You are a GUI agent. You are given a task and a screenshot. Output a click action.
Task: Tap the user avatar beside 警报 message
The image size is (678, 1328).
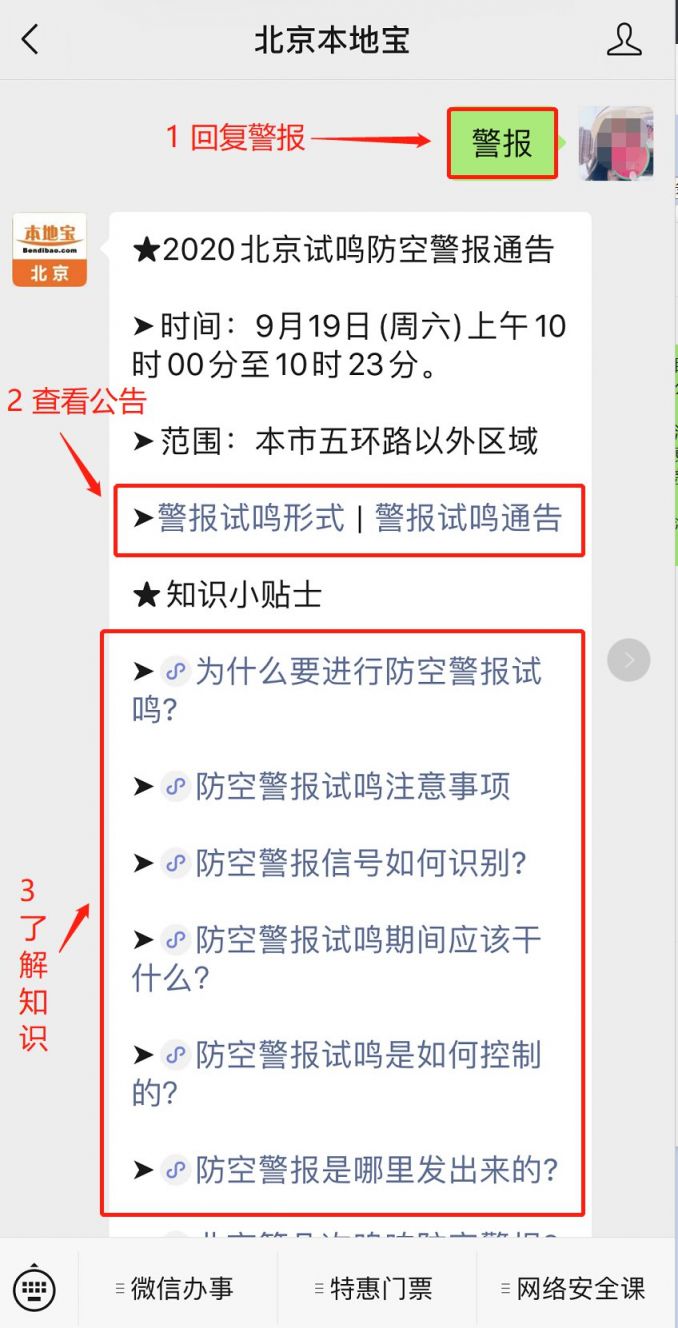click(x=615, y=144)
